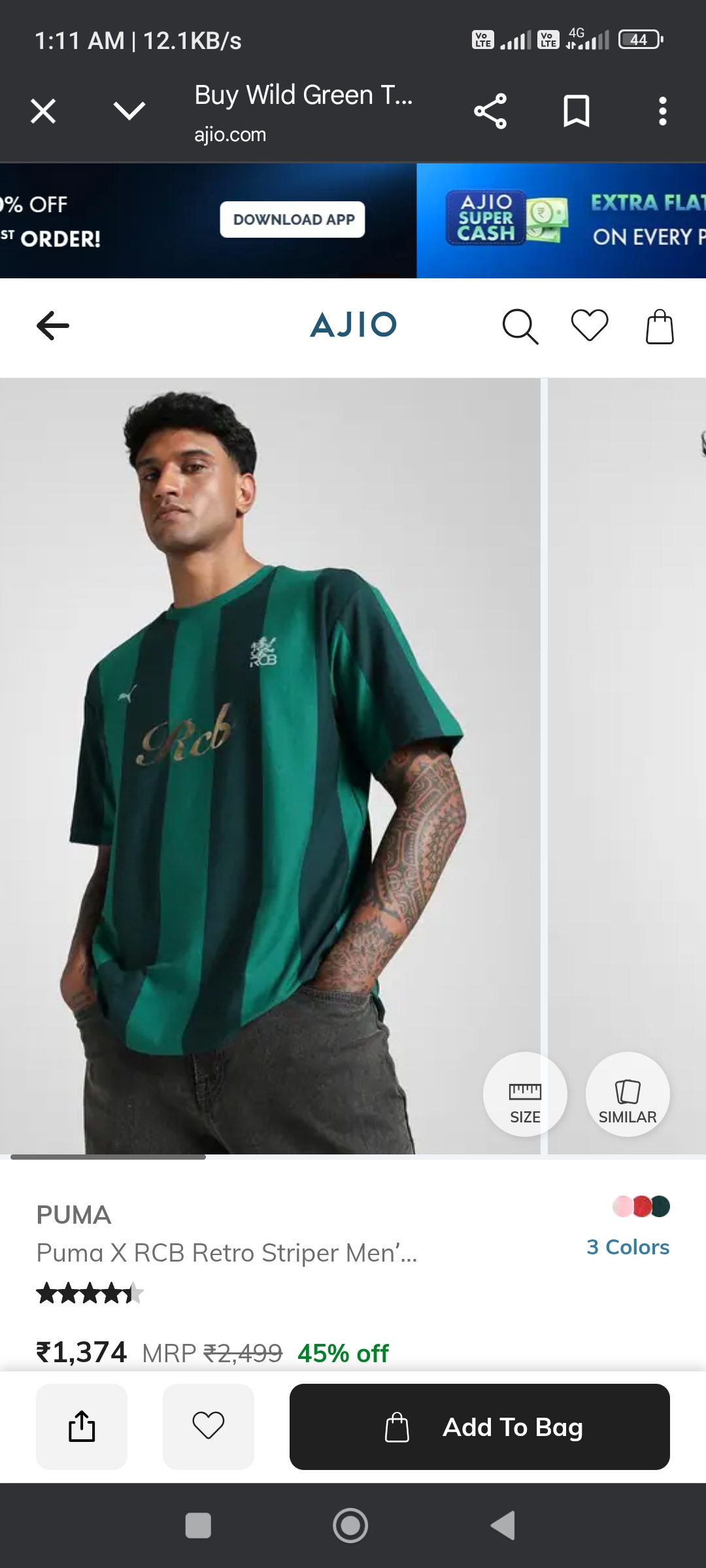Bookmark this page in browser
706x1568 pixels.
(x=576, y=111)
